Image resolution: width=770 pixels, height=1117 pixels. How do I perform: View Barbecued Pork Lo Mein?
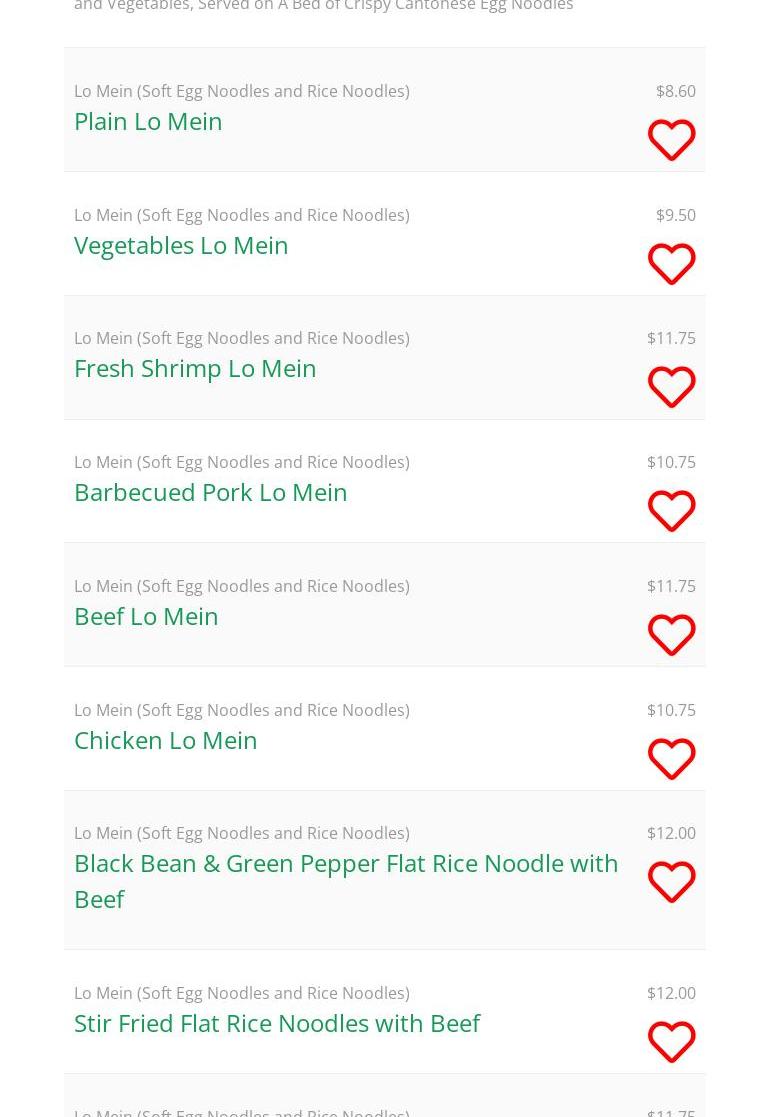(x=211, y=492)
